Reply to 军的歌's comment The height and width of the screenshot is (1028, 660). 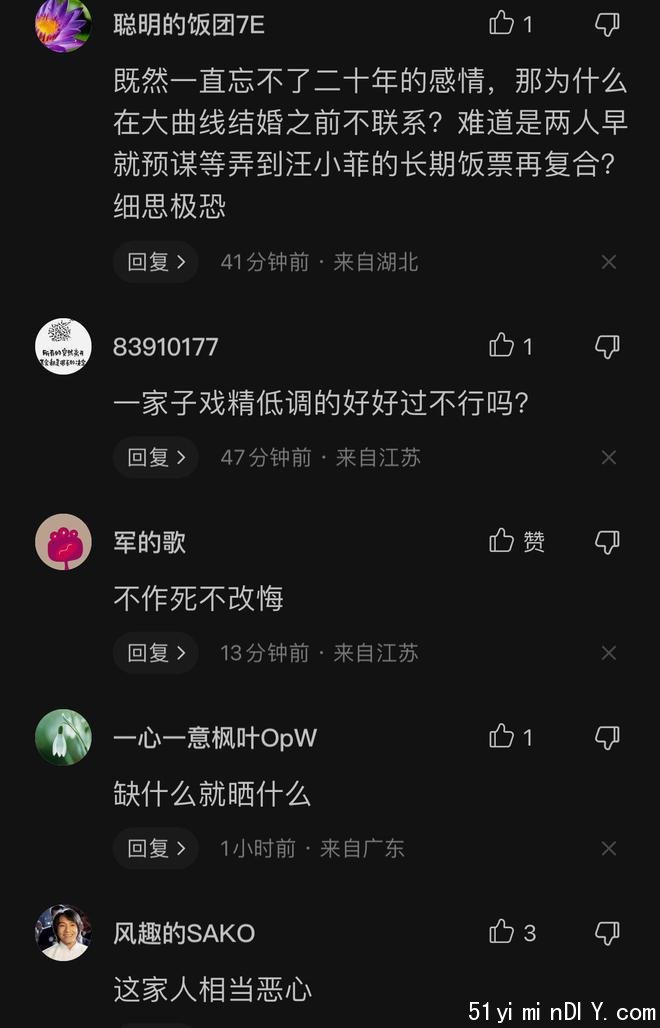coord(156,653)
